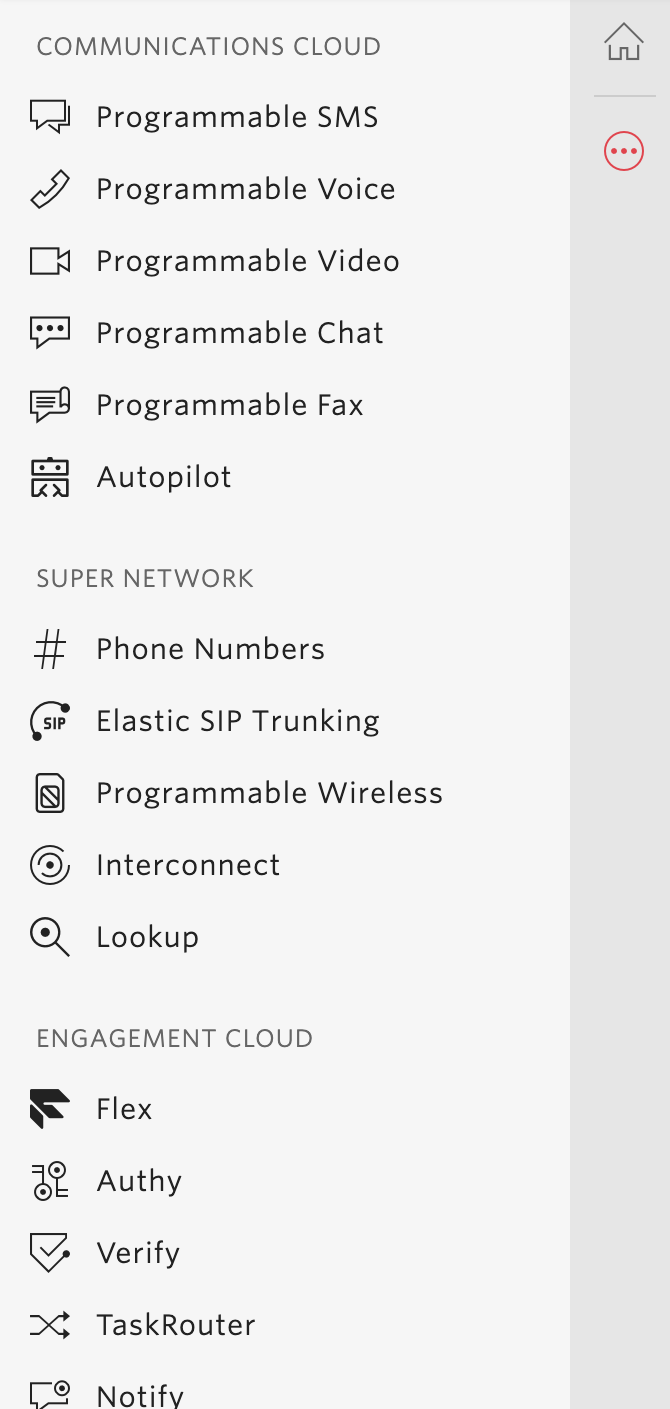This screenshot has height=1409, width=670.
Task: Tap the red ellipsis all-products icon
Action: coord(624,151)
